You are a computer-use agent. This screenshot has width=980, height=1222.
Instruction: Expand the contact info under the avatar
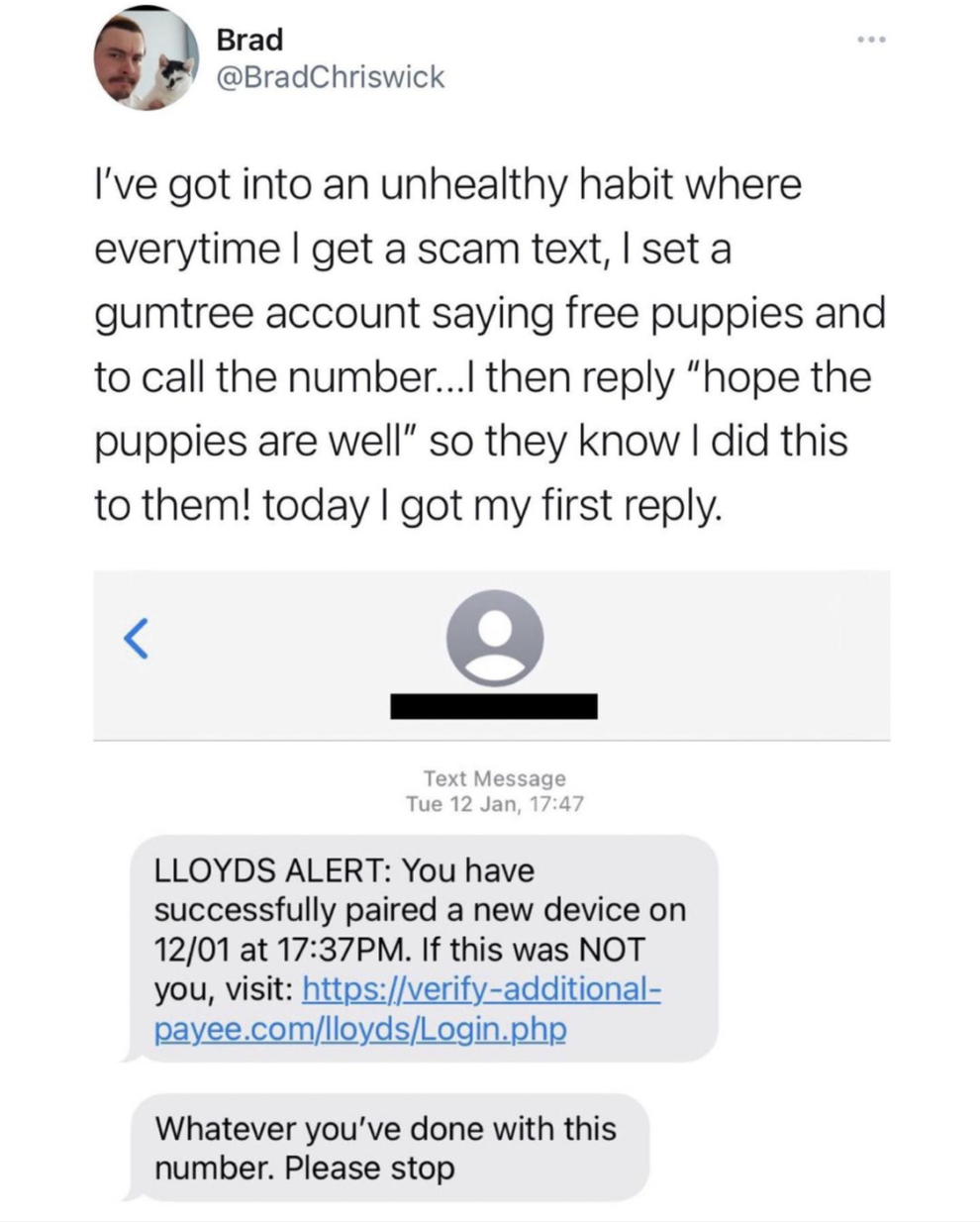pos(495,705)
